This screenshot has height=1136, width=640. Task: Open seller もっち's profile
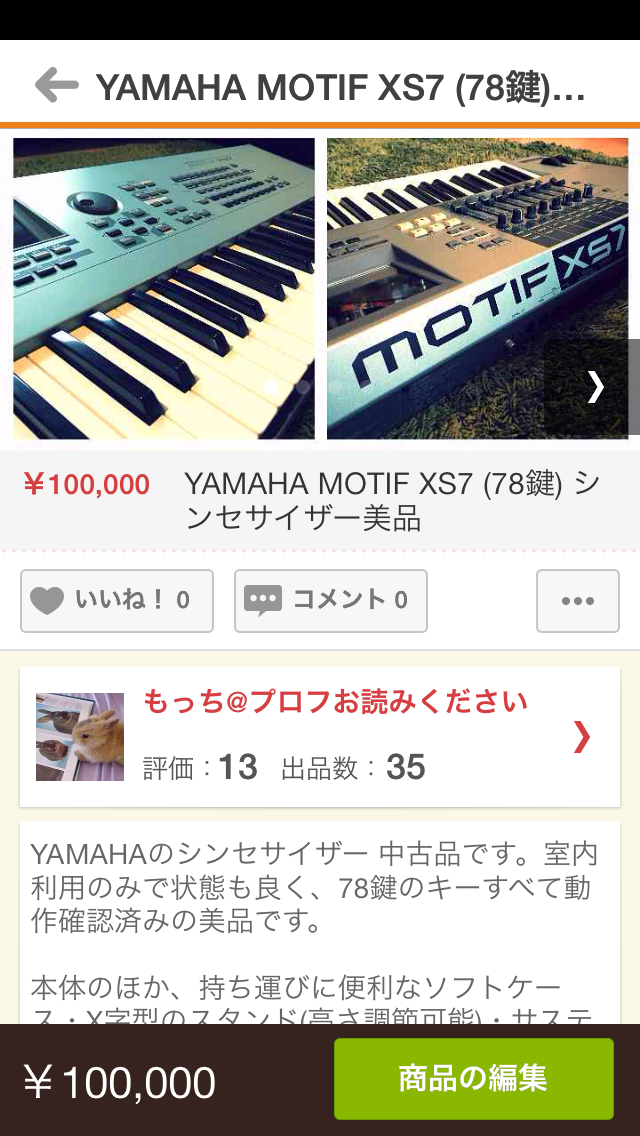(320, 737)
